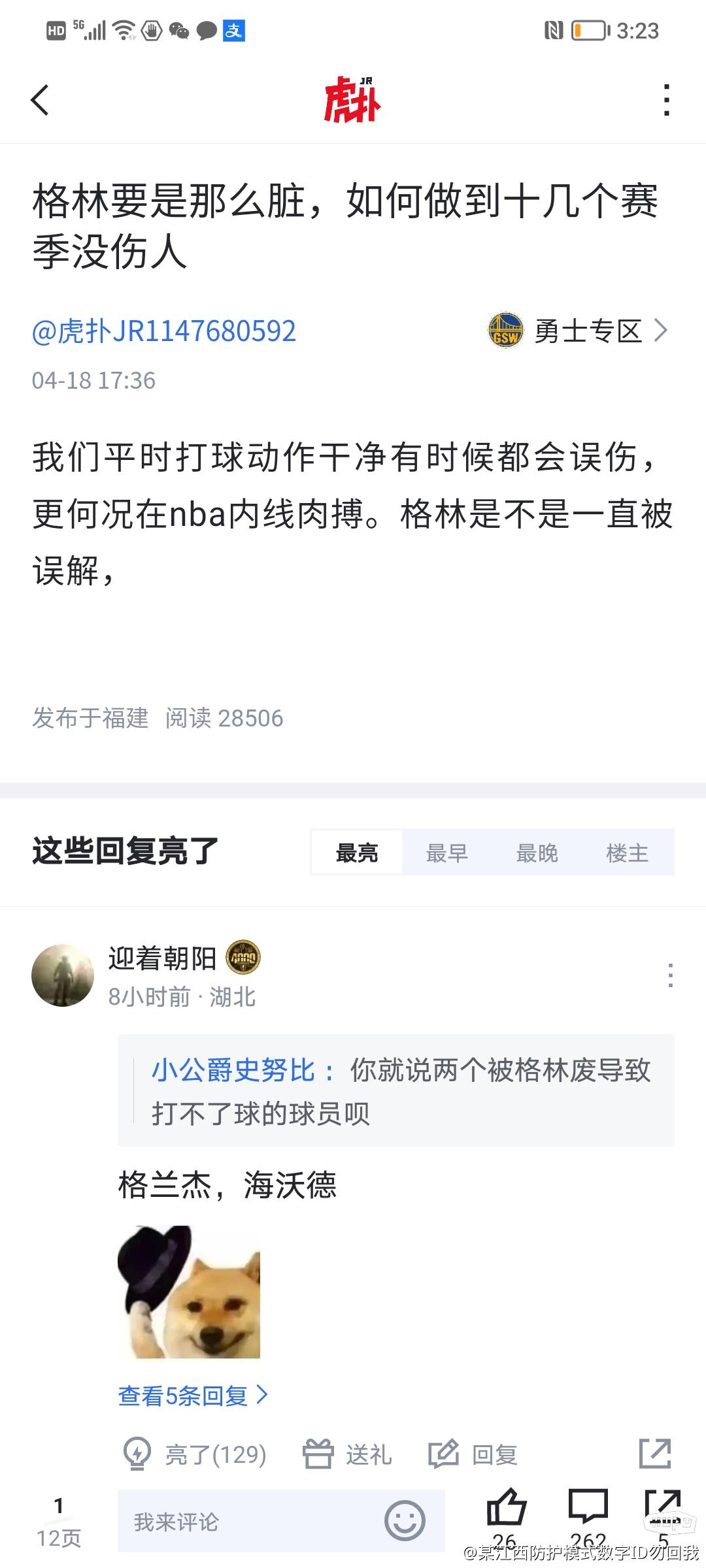The height and width of the screenshot is (1568, 706).
Task: Open the 勇士专区 forum section
Action: coord(578,331)
